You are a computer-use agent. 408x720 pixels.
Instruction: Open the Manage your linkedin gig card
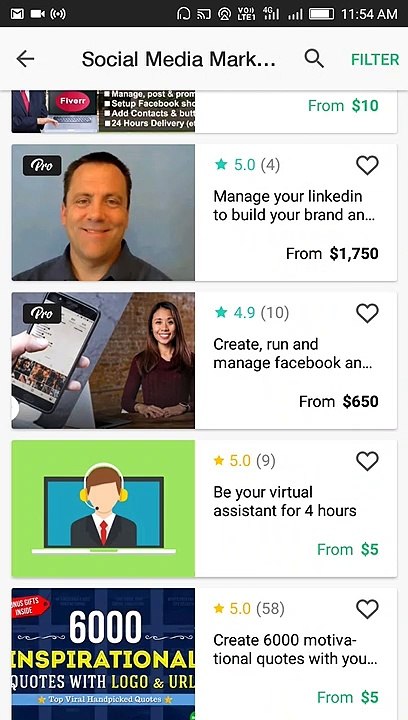pos(204,212)
